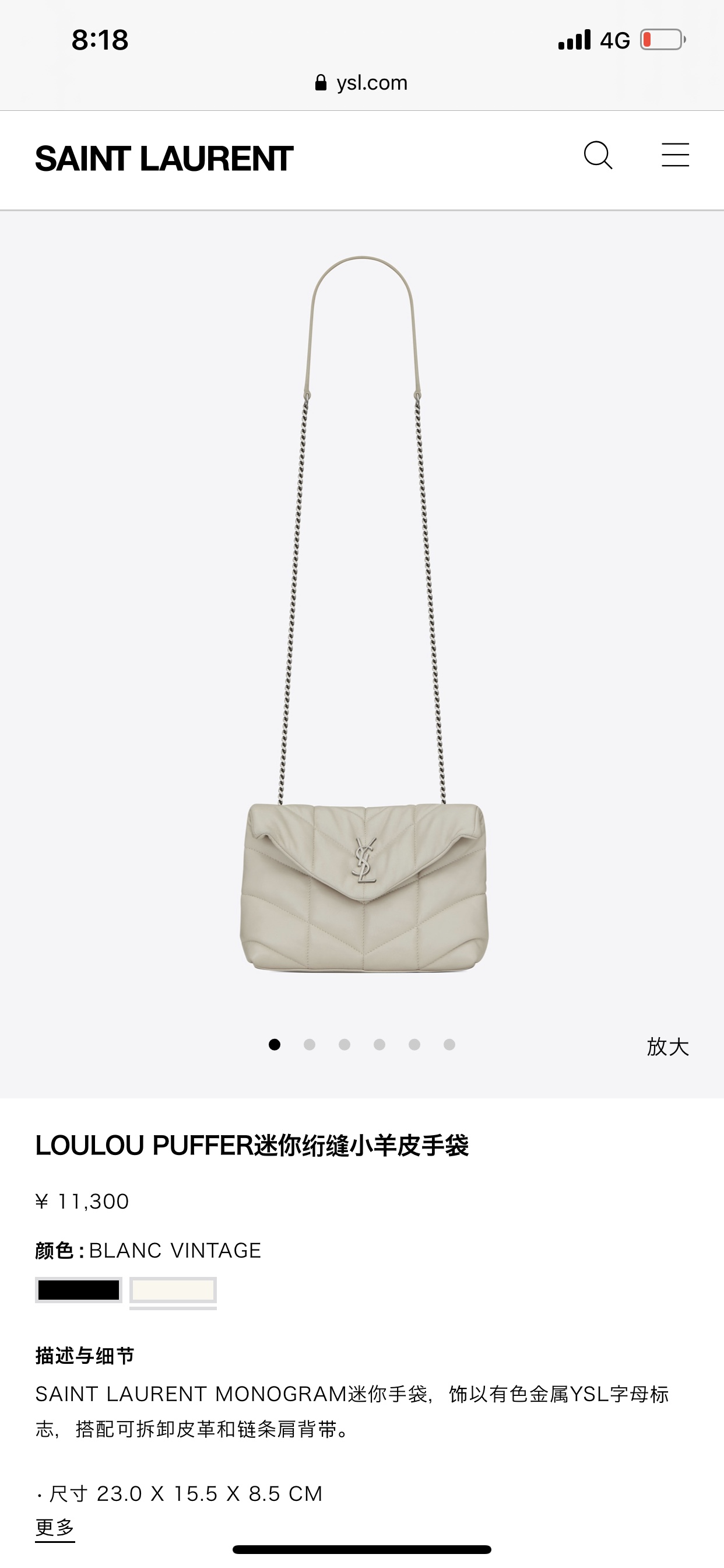Tap 放大 to enlarge product image
The image size is (724, 1568).
tap(667, 1047)
